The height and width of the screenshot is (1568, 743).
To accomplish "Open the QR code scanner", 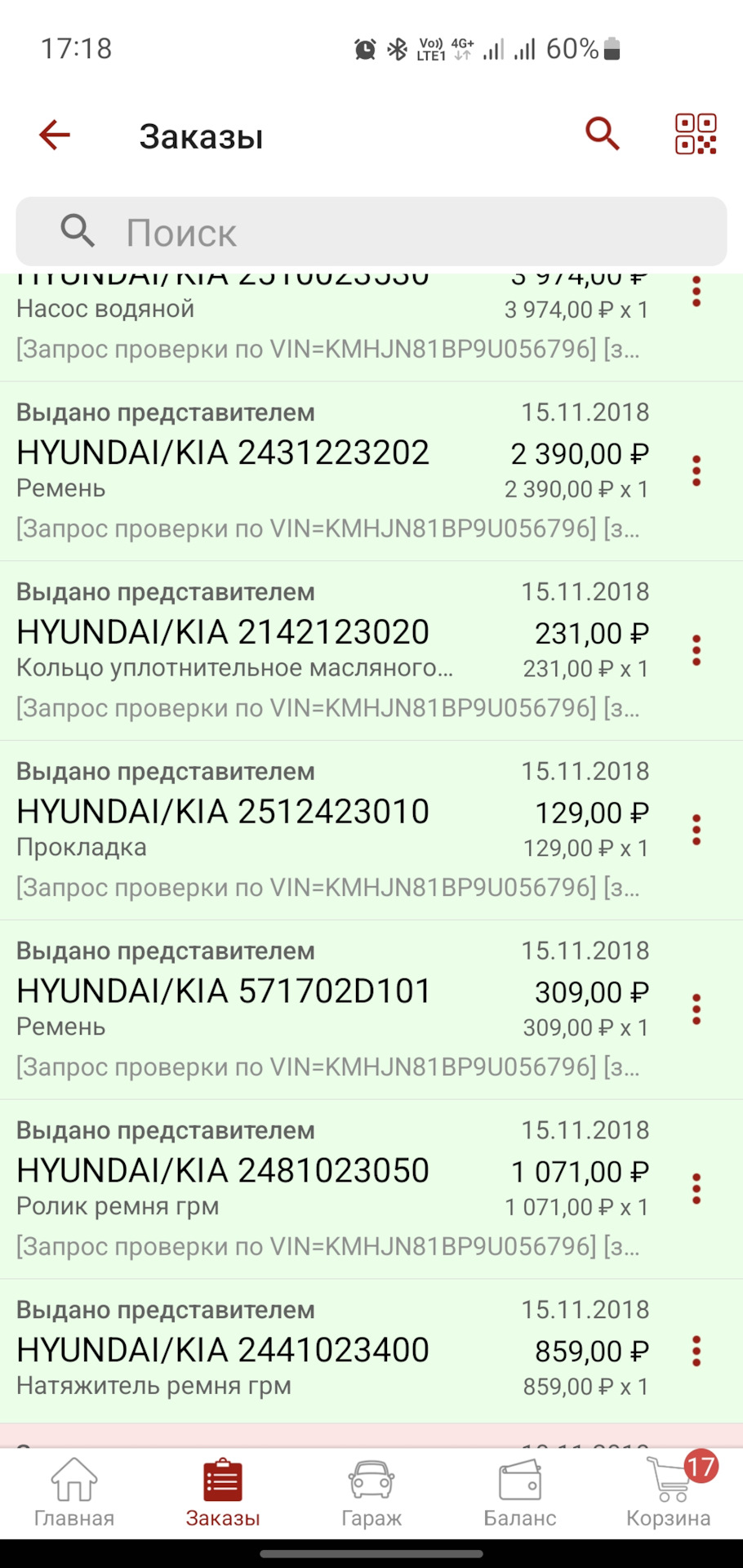I will (696, 134).
